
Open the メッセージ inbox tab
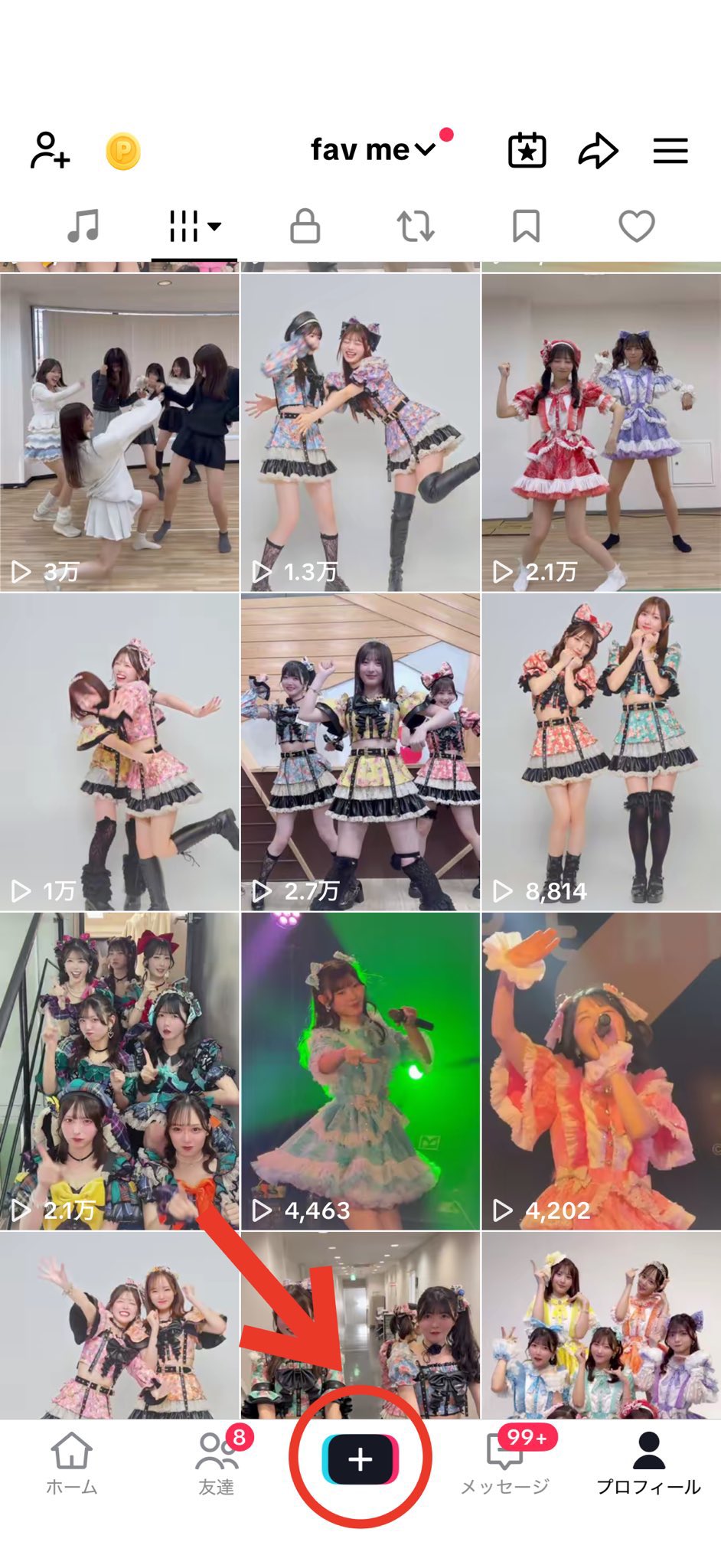click(505, 1463)
